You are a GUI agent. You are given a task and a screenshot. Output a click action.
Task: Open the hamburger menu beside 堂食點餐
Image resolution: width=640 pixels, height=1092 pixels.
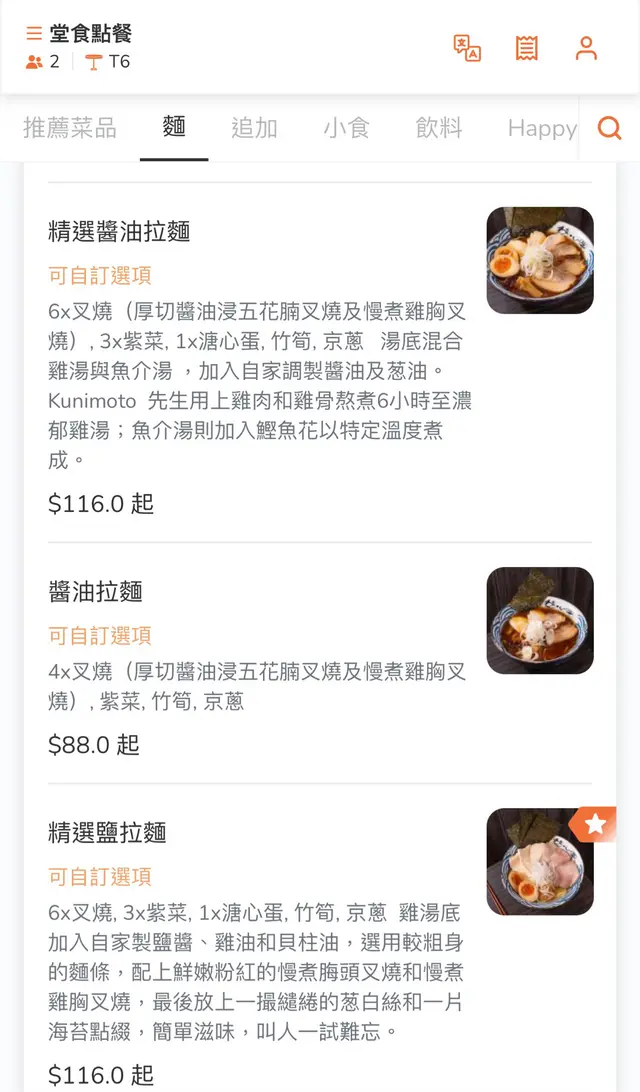point(34,34)
